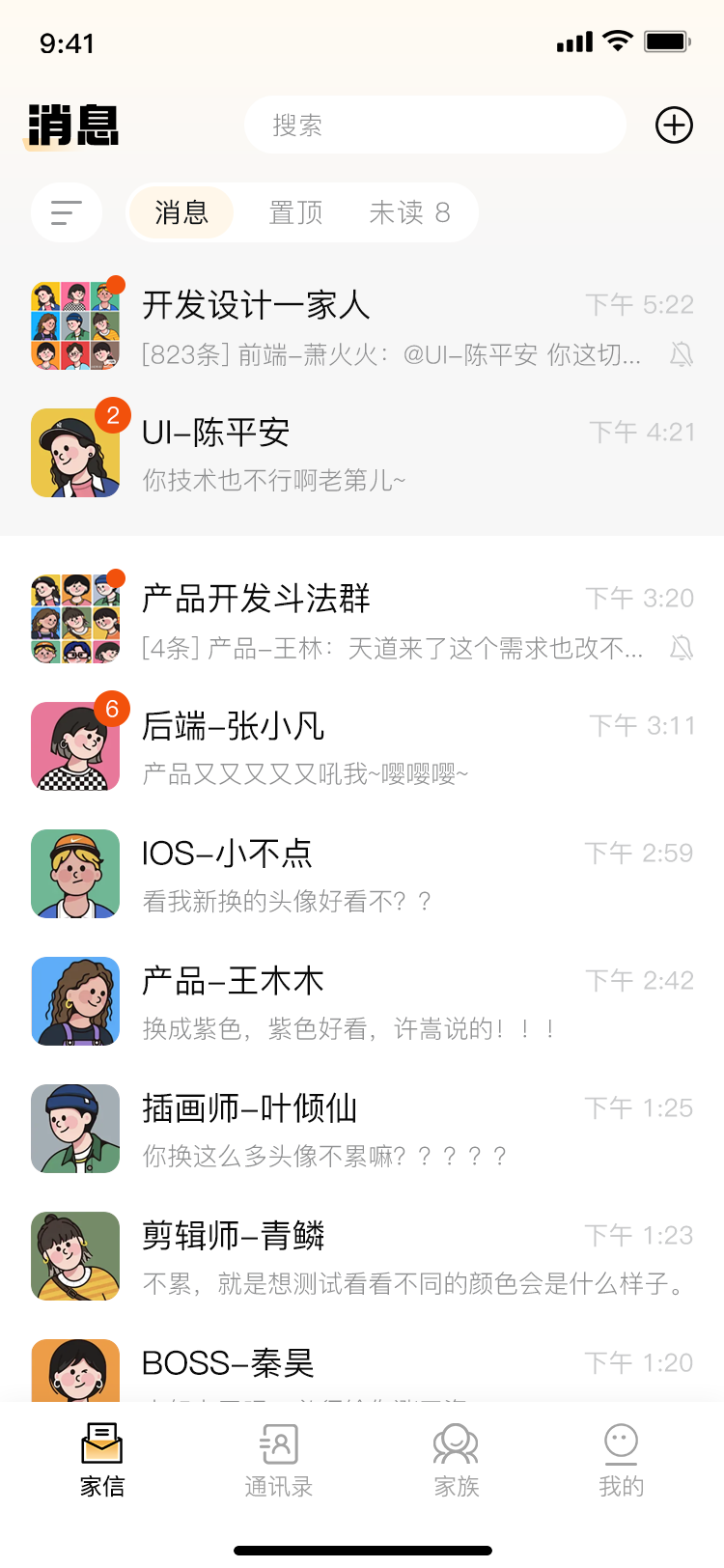
Task: Click the muted bell icon on 产品开发斗法群
Action: [x=682, y=649]
